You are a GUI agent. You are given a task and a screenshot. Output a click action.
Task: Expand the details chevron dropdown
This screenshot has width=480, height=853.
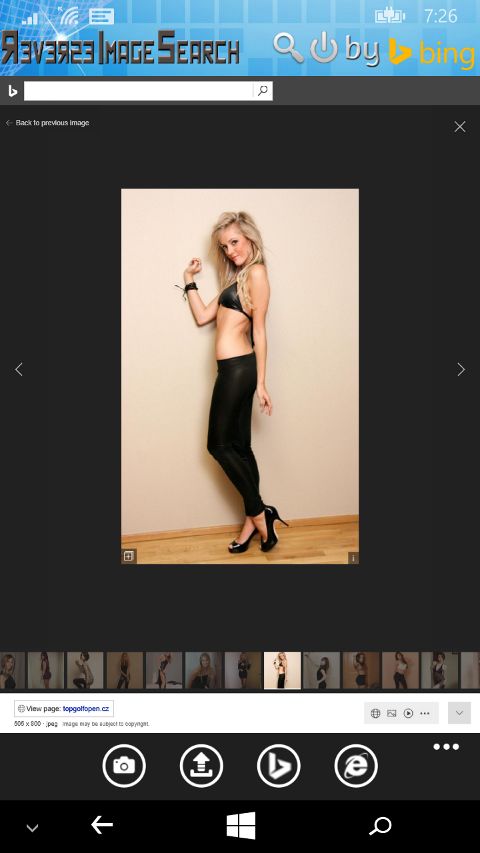[x=459, y=713]
